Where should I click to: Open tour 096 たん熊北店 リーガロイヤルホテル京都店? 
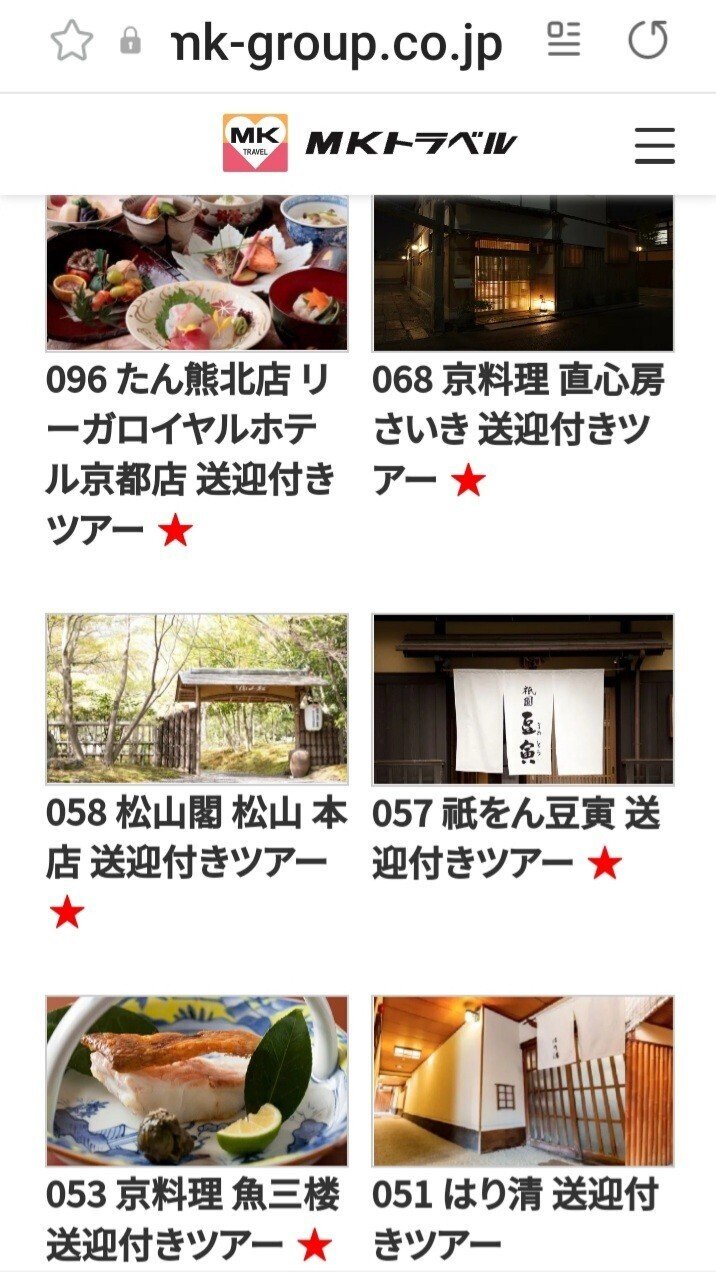190,455
